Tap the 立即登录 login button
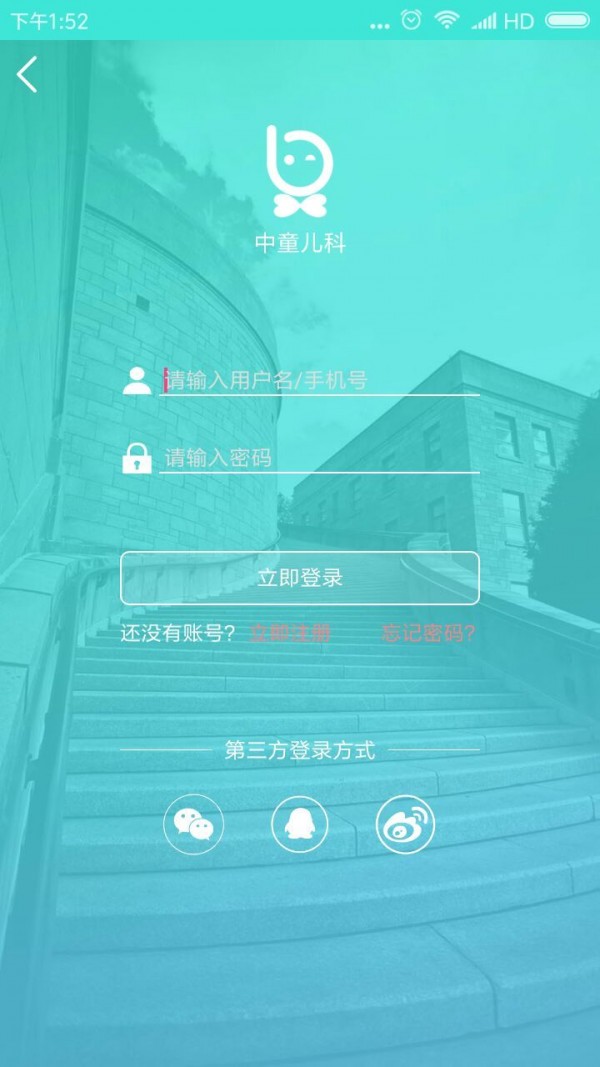 [x=300, y=578]
